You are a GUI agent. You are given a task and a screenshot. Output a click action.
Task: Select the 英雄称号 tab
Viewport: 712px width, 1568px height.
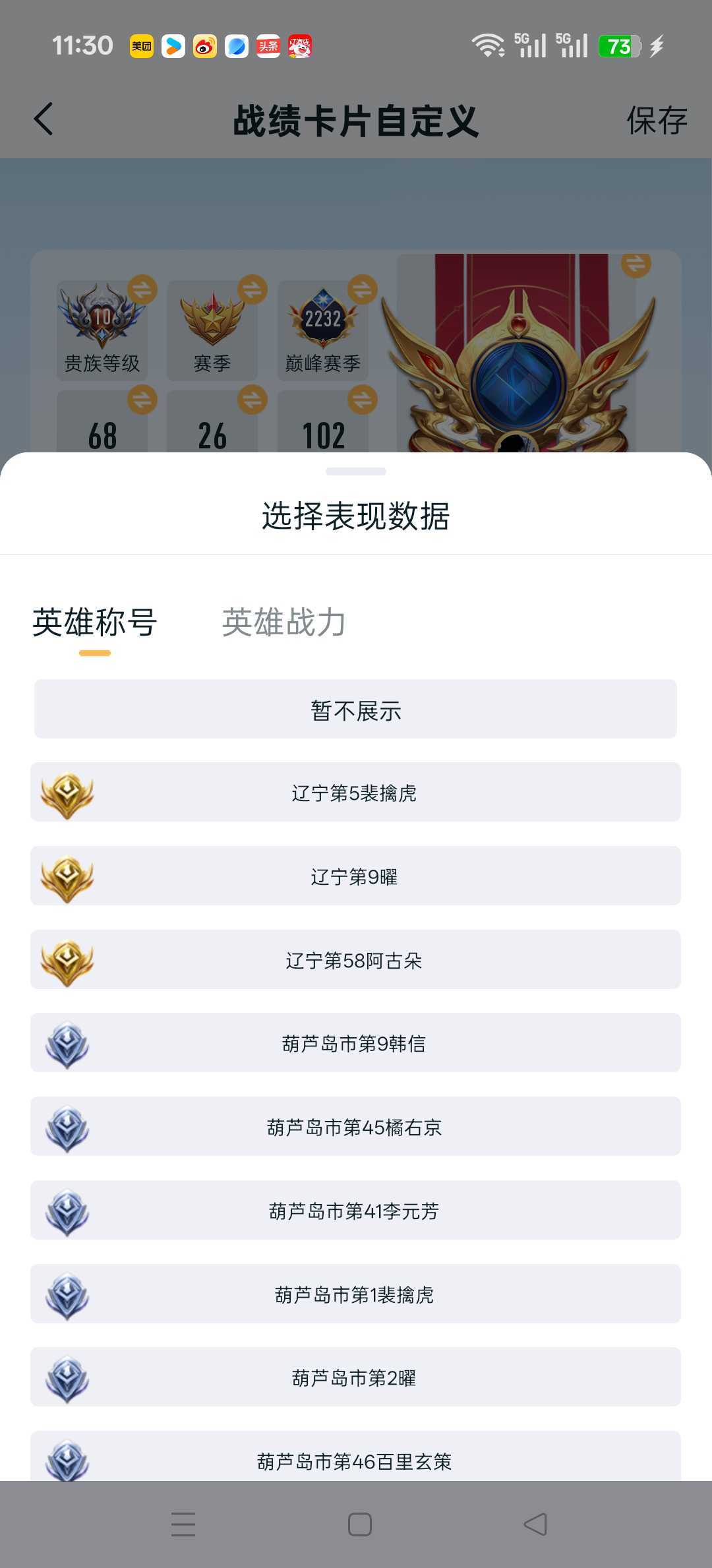[x=95, y=622]
